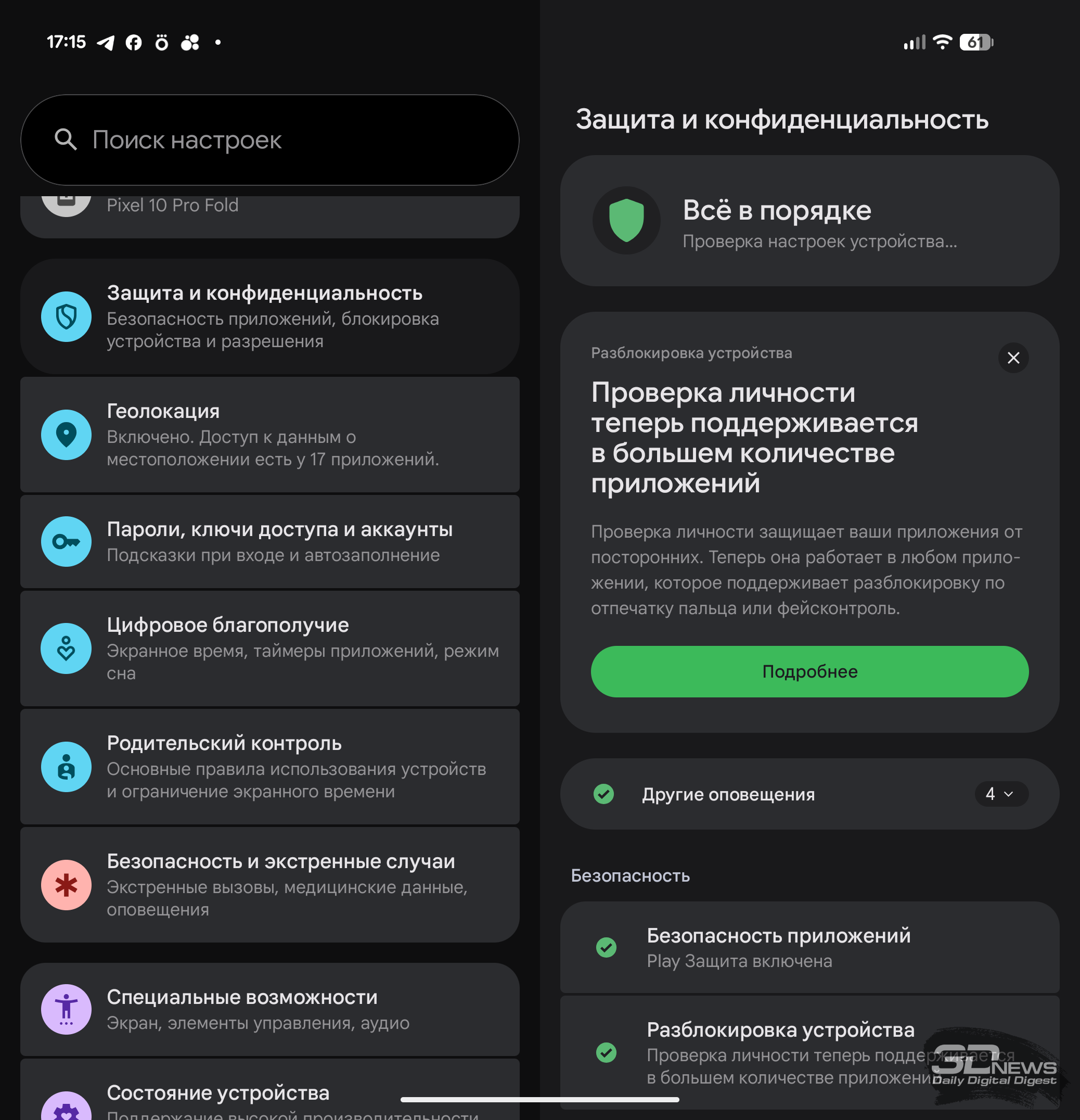Open «Безопасность приложений» Play Защита row
Image resolution: width=1080 pixels, height=1120 pixels.
point(809,947)
